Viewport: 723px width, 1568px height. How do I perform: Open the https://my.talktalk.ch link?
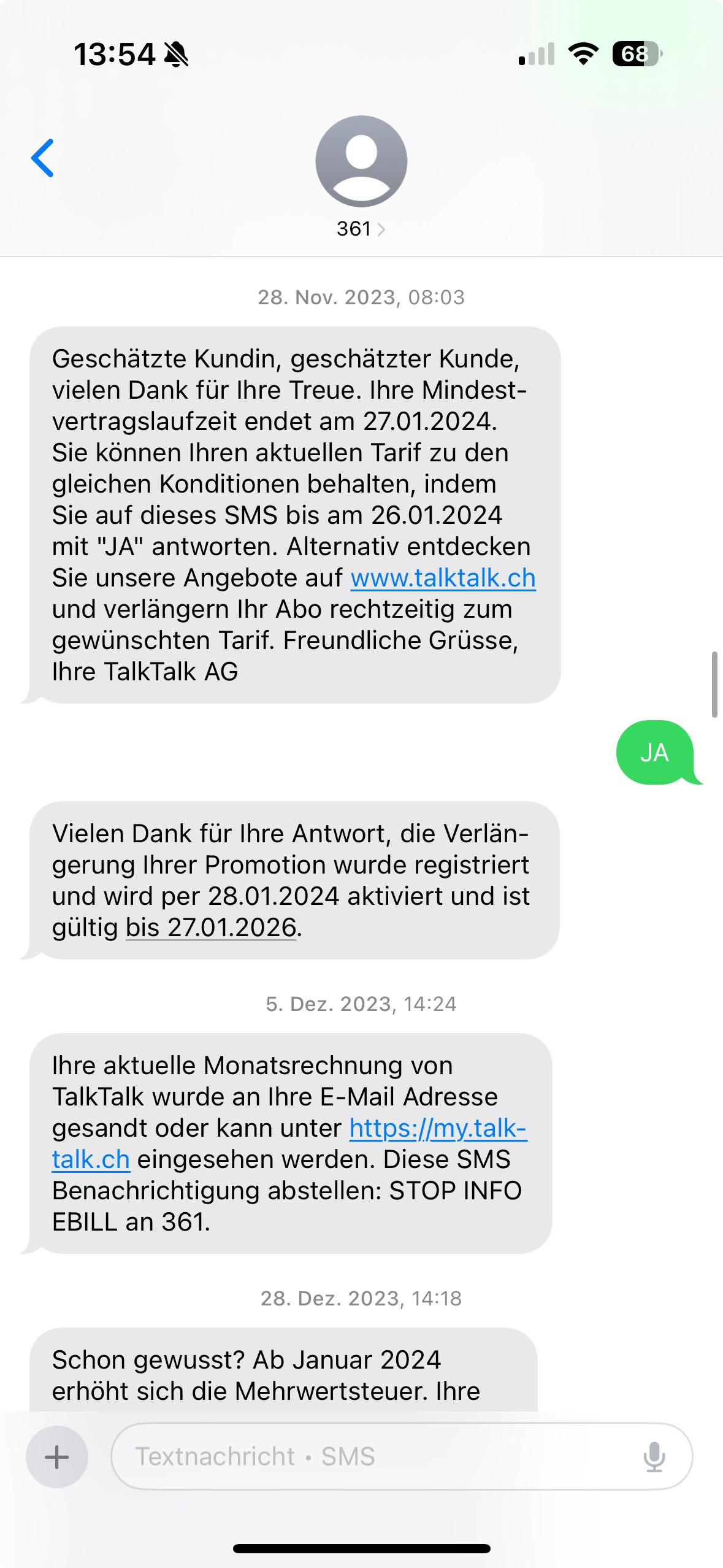(x=438, y=1128)
